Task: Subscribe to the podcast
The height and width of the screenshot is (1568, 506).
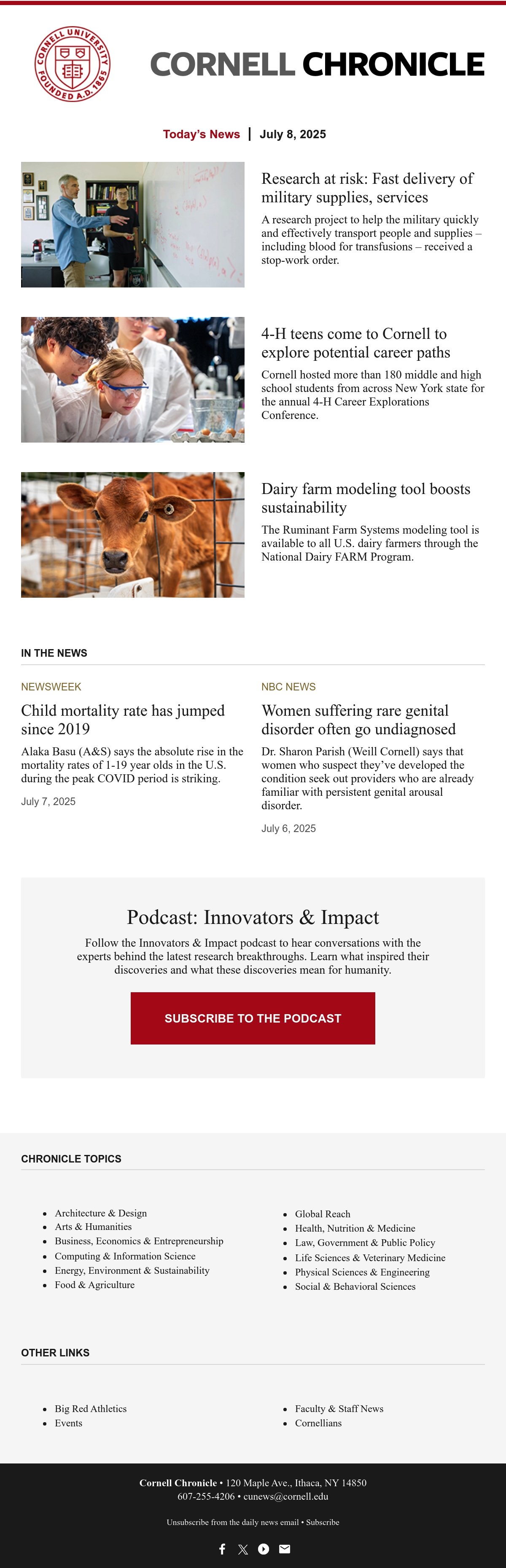Action: pyautogui.click(x=253, y=1018)
